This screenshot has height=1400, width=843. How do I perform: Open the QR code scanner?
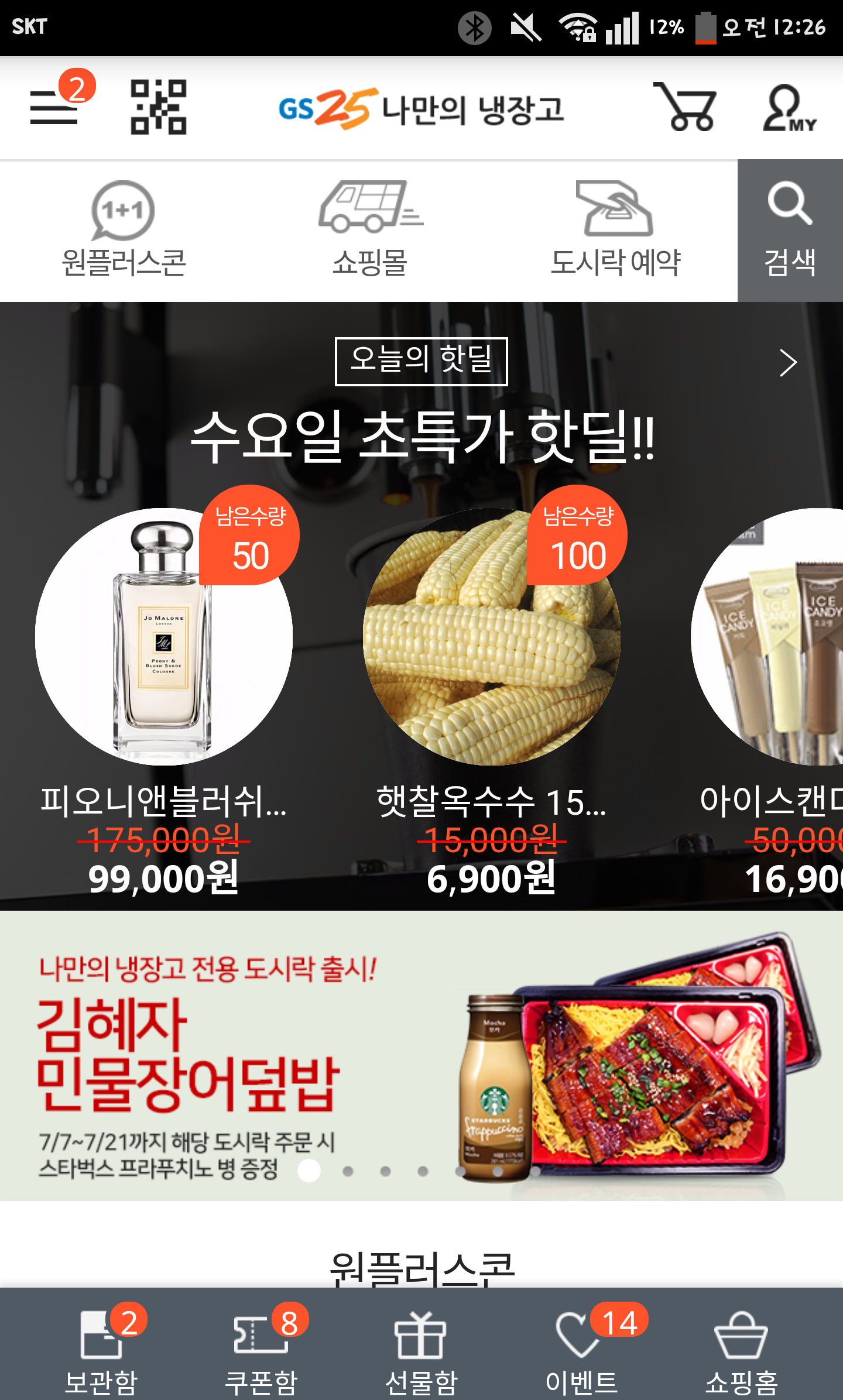click(x=158, y=107)
